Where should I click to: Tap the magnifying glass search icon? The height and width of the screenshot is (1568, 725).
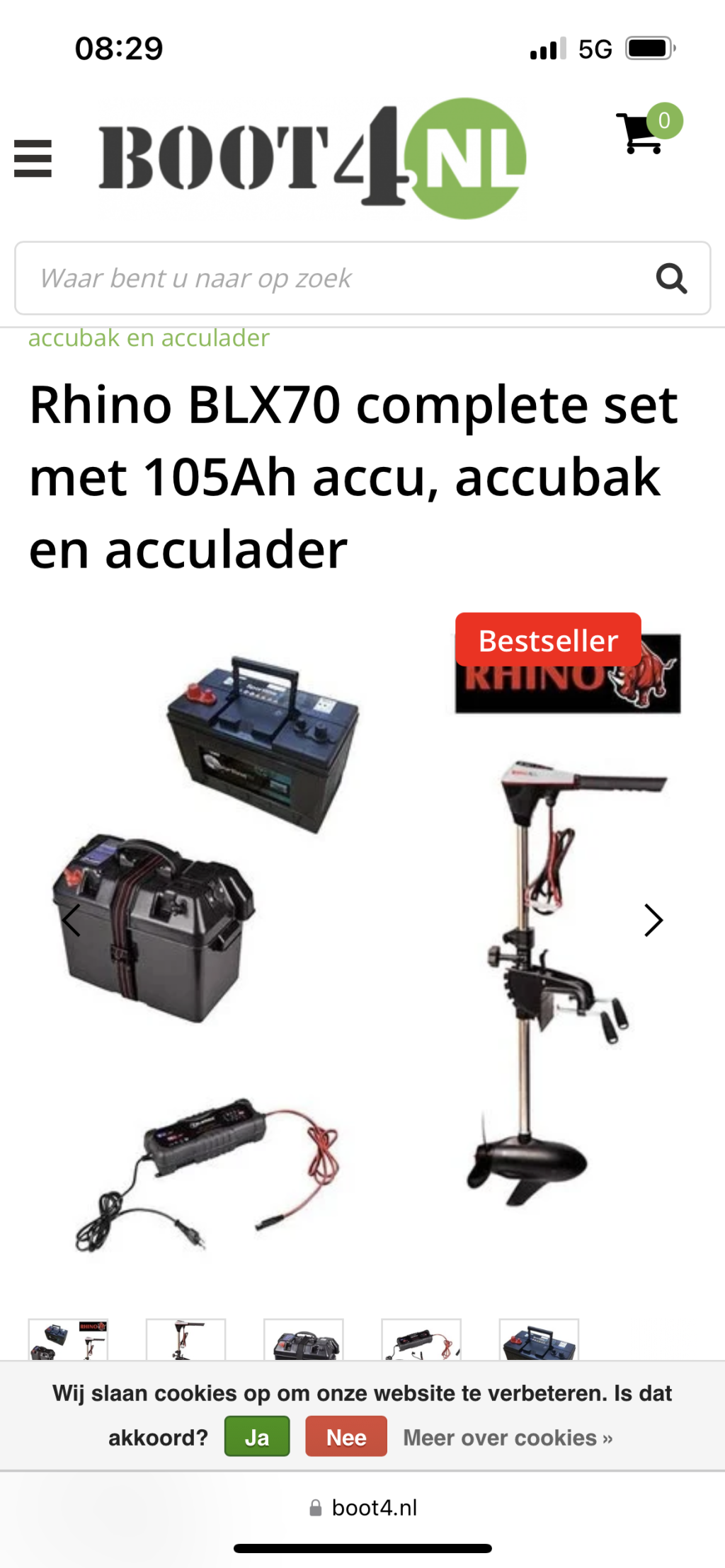[671, 278]
